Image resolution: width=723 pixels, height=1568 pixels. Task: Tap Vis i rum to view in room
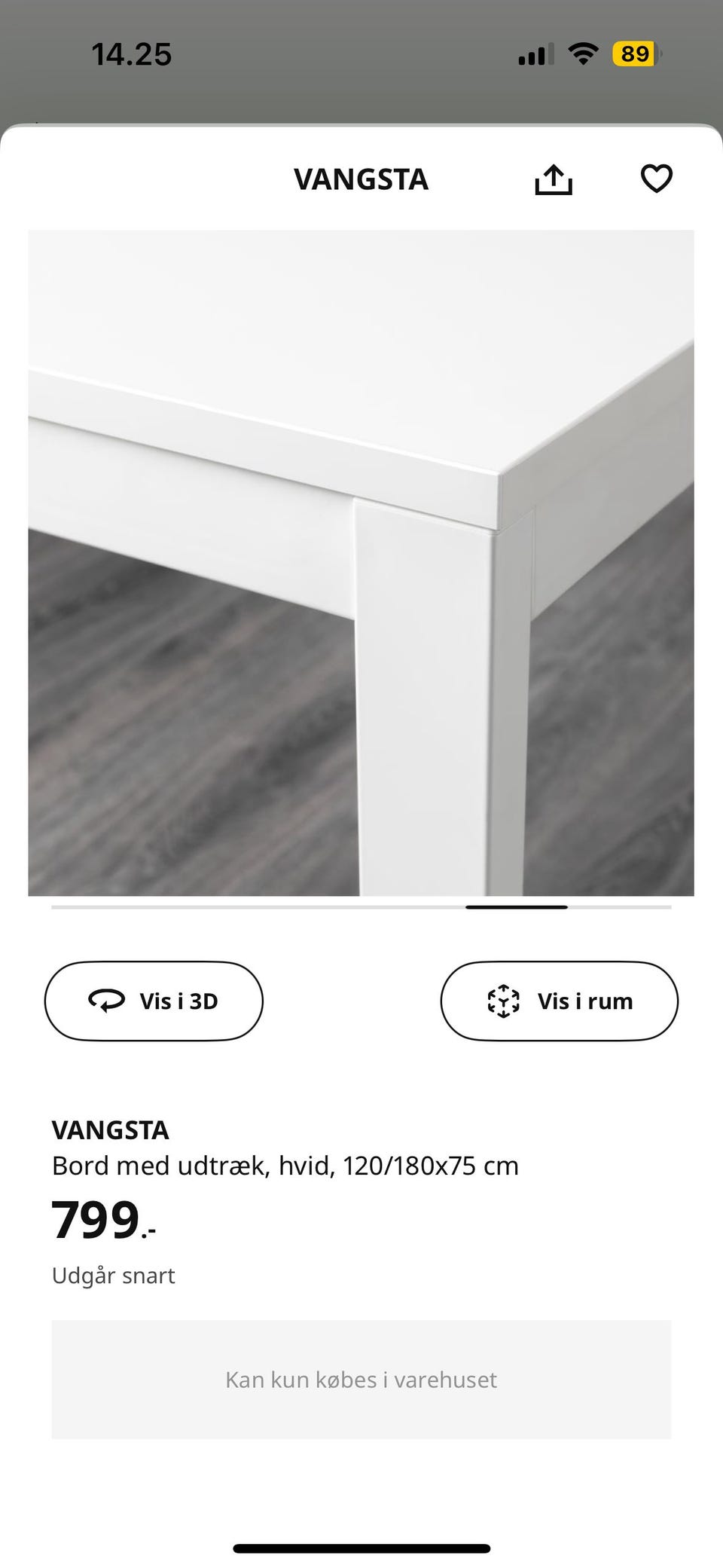[x=559, y=1001]
